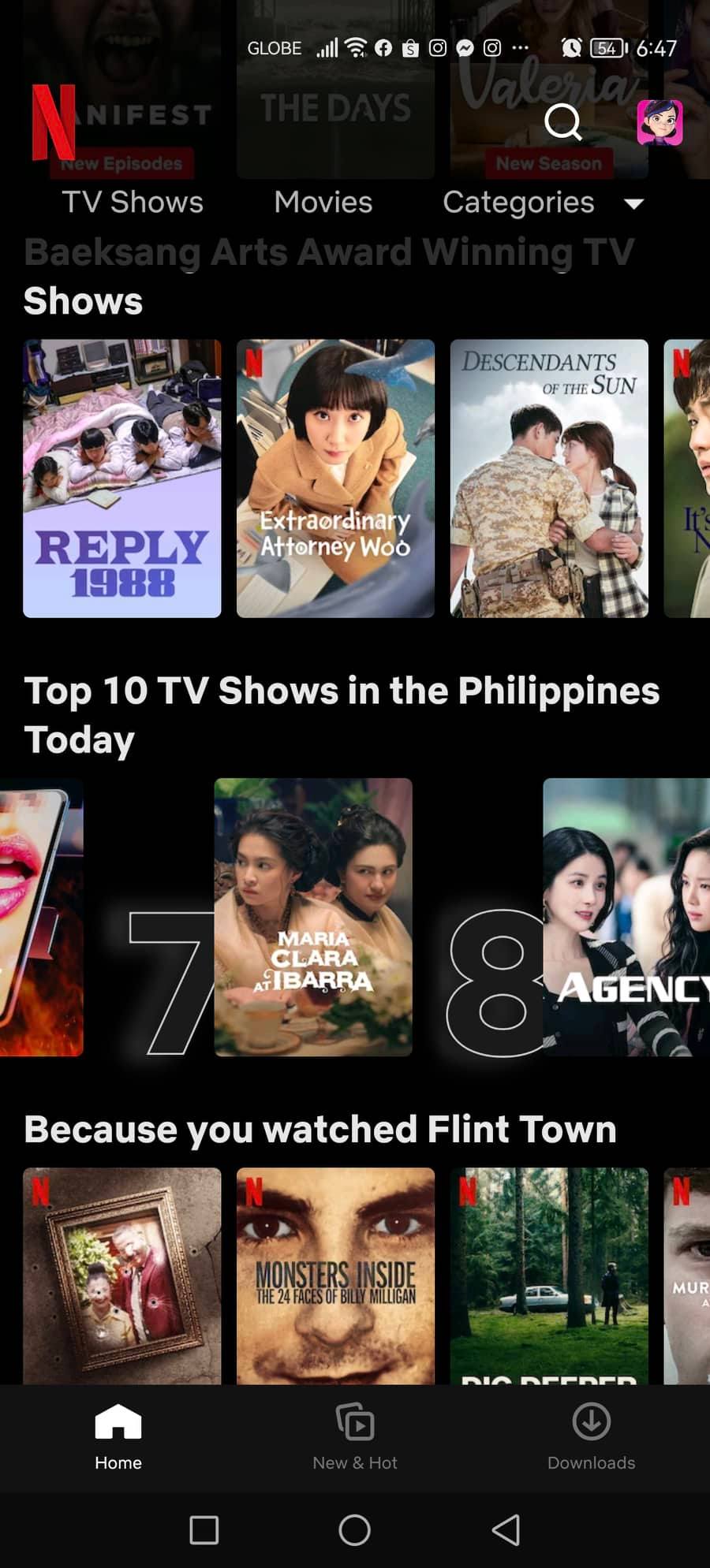
Task: Tap the Netflix logo
Action: click(53, 122)
